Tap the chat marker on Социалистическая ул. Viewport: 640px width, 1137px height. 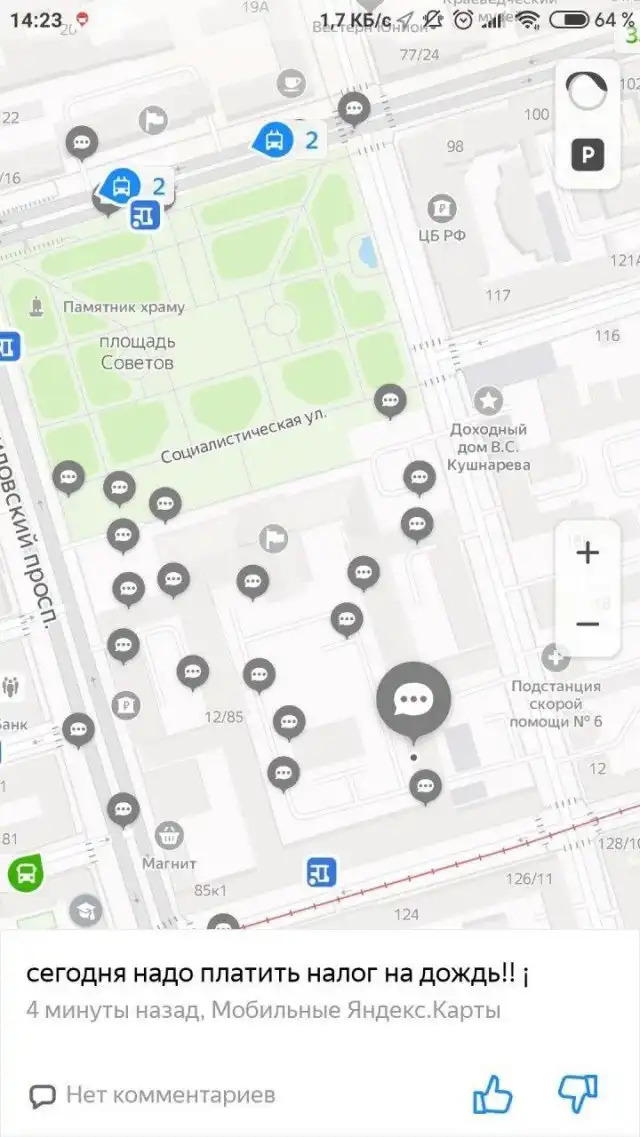[390, 401]
